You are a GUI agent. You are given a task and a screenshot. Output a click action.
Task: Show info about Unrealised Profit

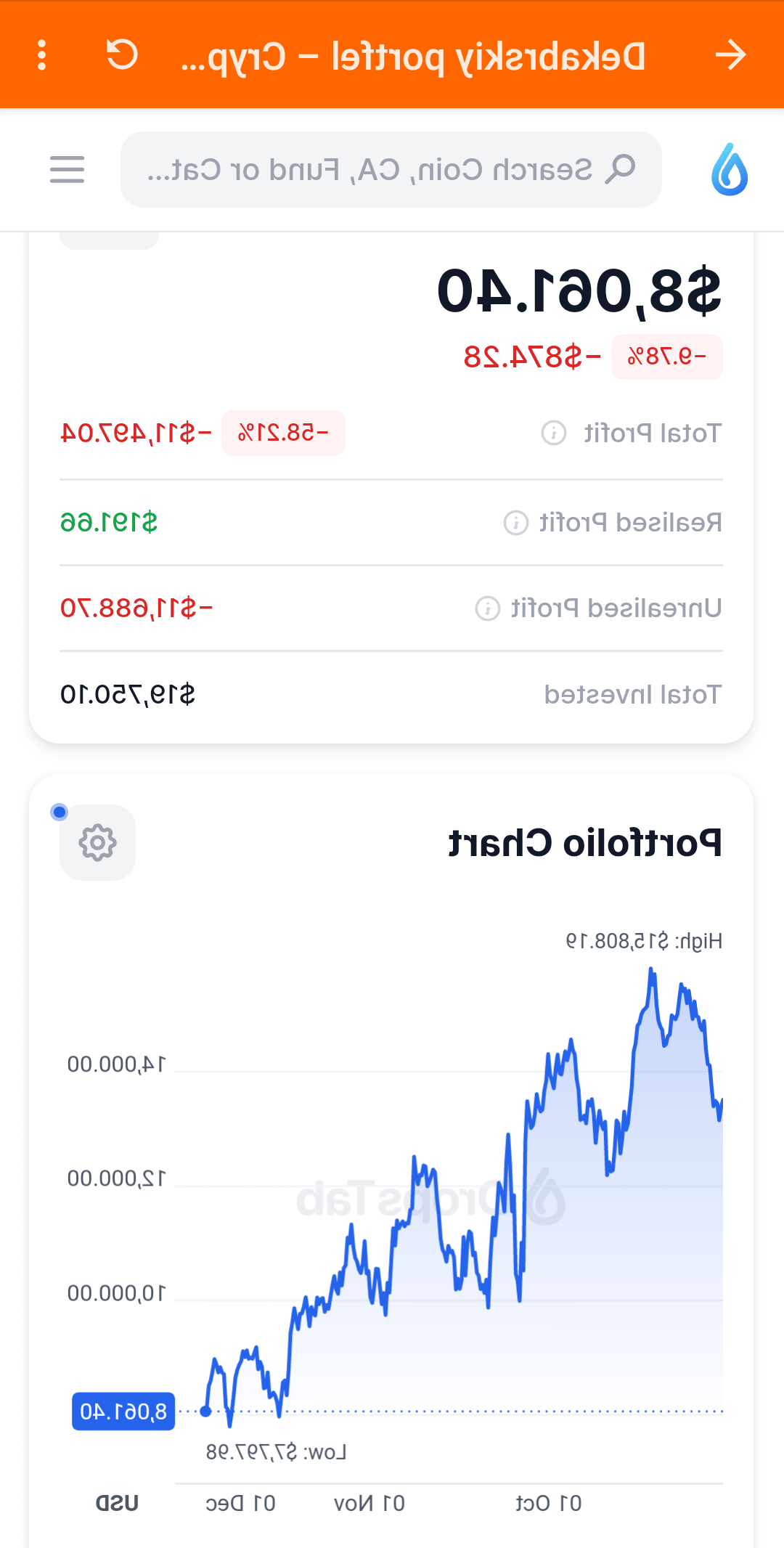coord(488,608)
